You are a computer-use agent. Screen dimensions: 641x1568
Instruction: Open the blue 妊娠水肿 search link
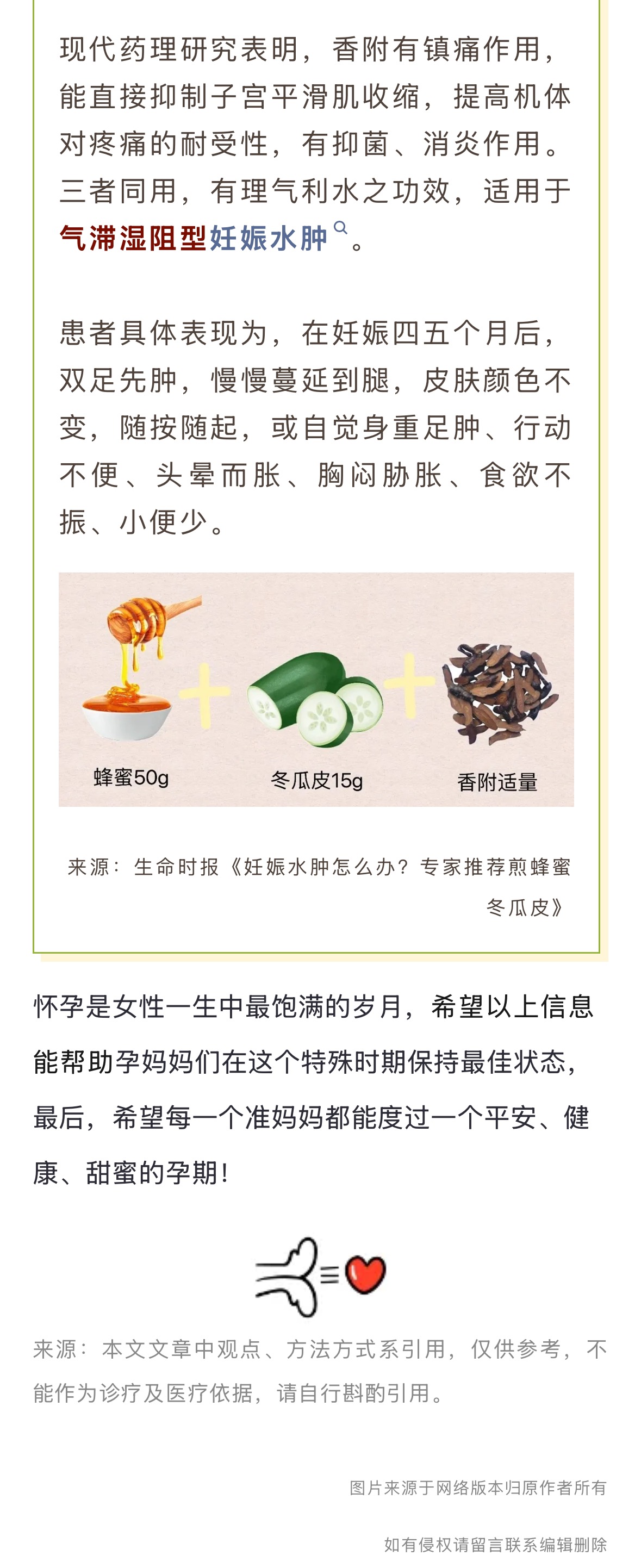point(269,238)
